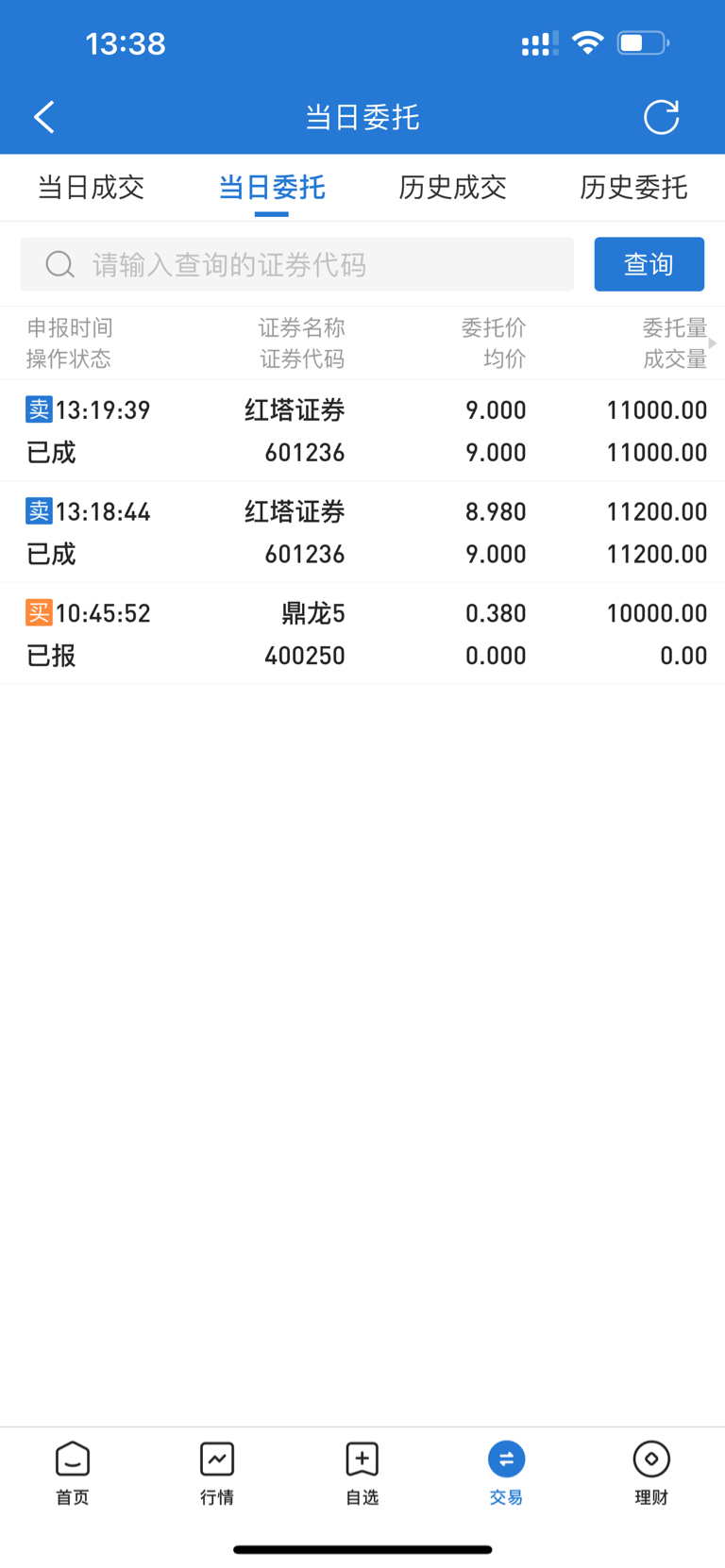The image size is (725, 1568).
Task: Tap the 查询 button
Action: [x=649, y=264]
